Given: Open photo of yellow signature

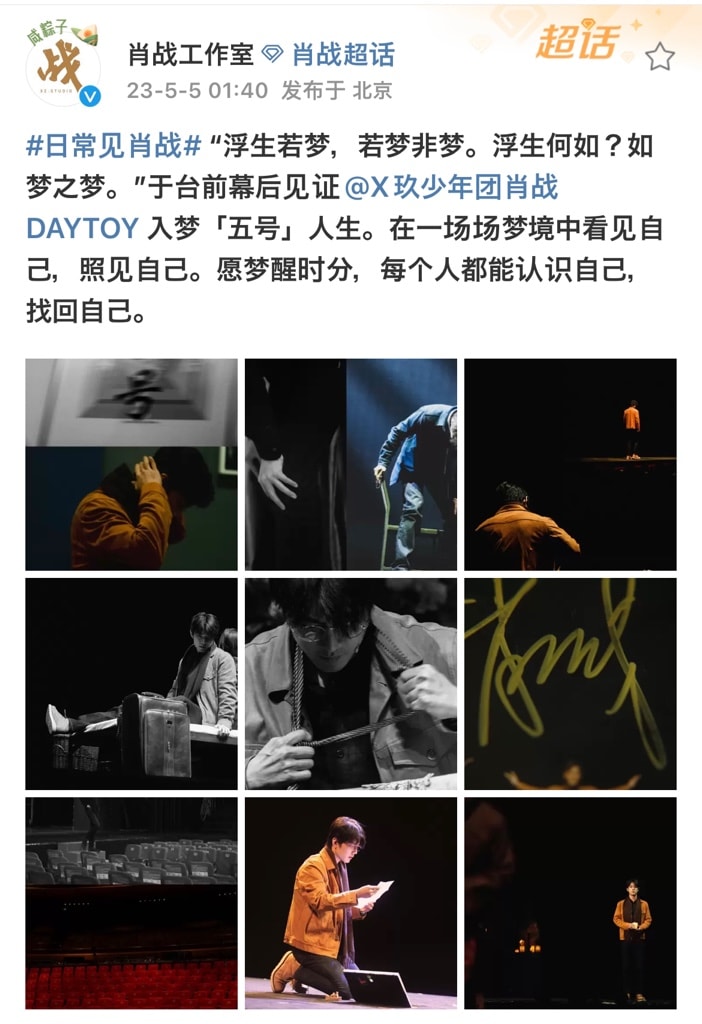Looking at the screenshot, I should click(x=570, y=683).
